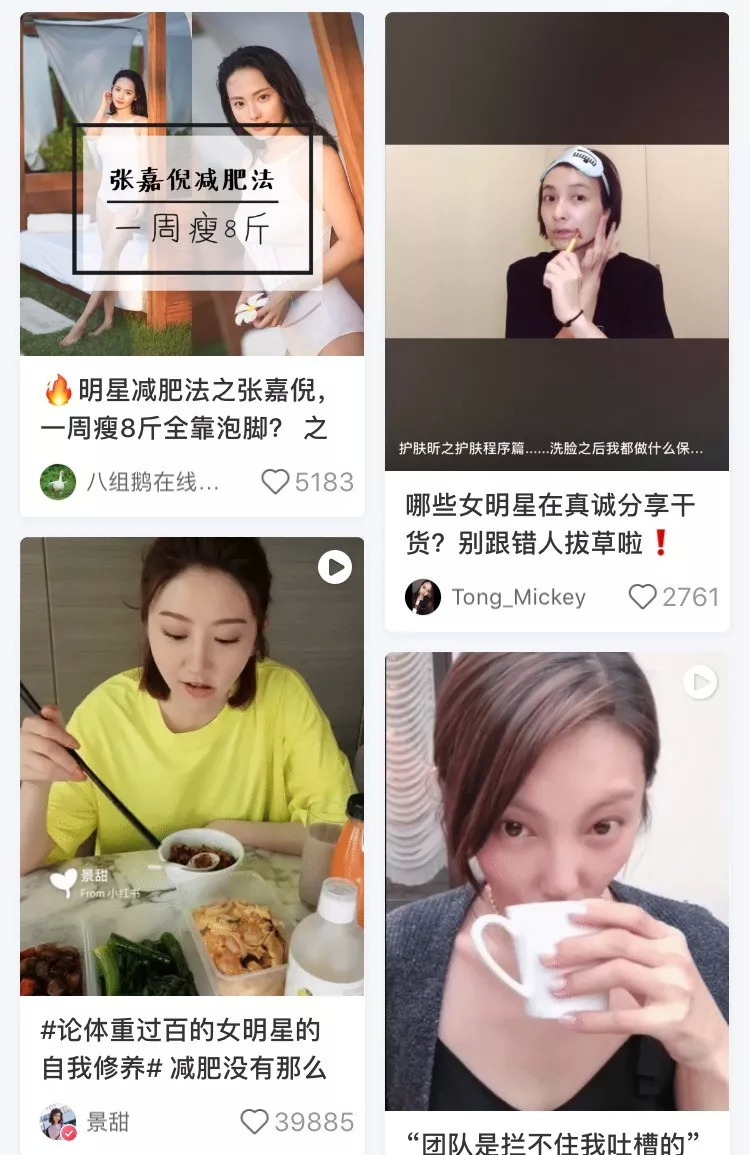
Task: Like Tong_Mickey's post
Action: 642,597
